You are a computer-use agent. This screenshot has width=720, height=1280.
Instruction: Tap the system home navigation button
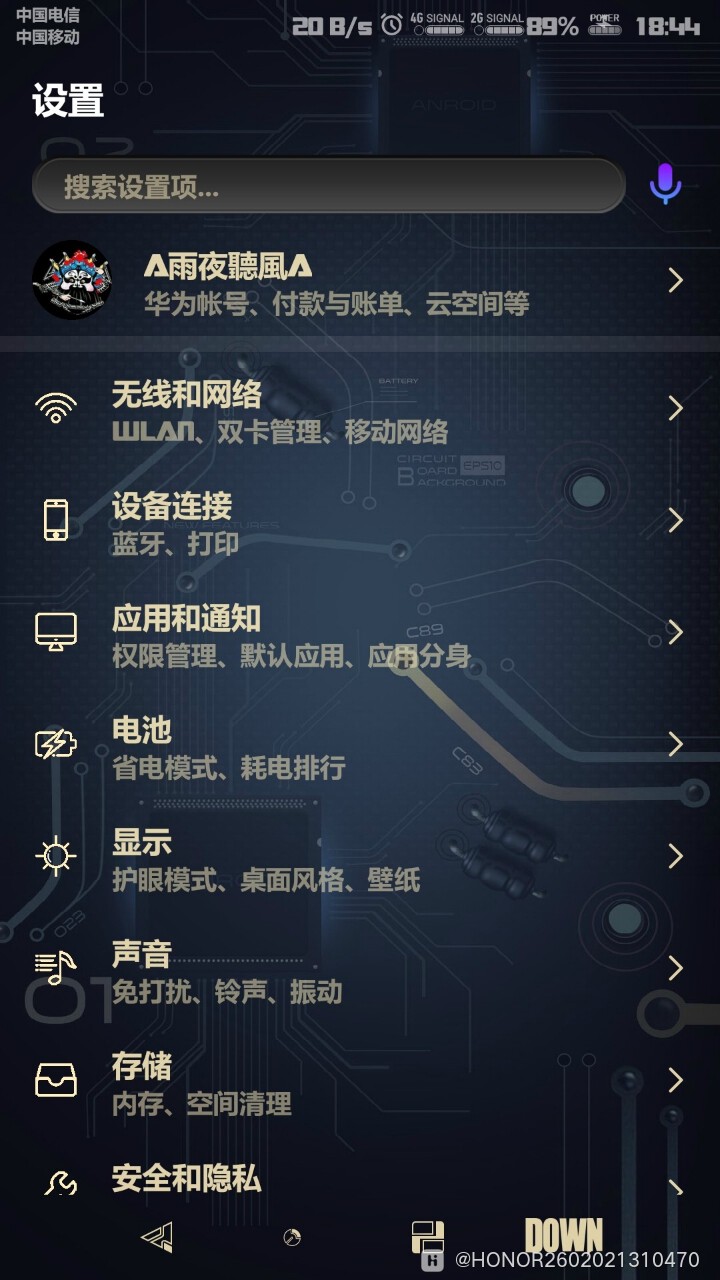[292, 1238]
